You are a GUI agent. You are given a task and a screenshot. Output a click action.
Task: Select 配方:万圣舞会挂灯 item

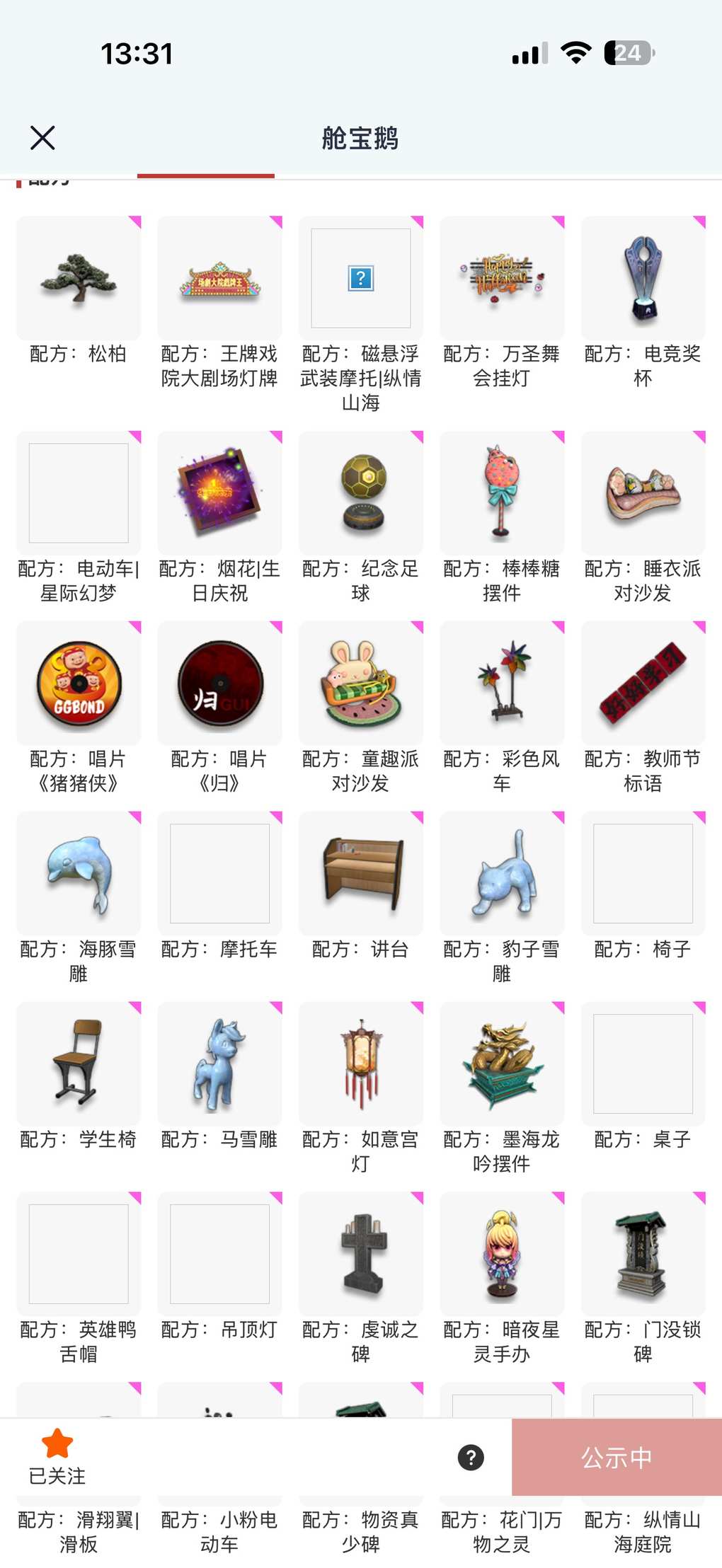[x=502, y=279]
